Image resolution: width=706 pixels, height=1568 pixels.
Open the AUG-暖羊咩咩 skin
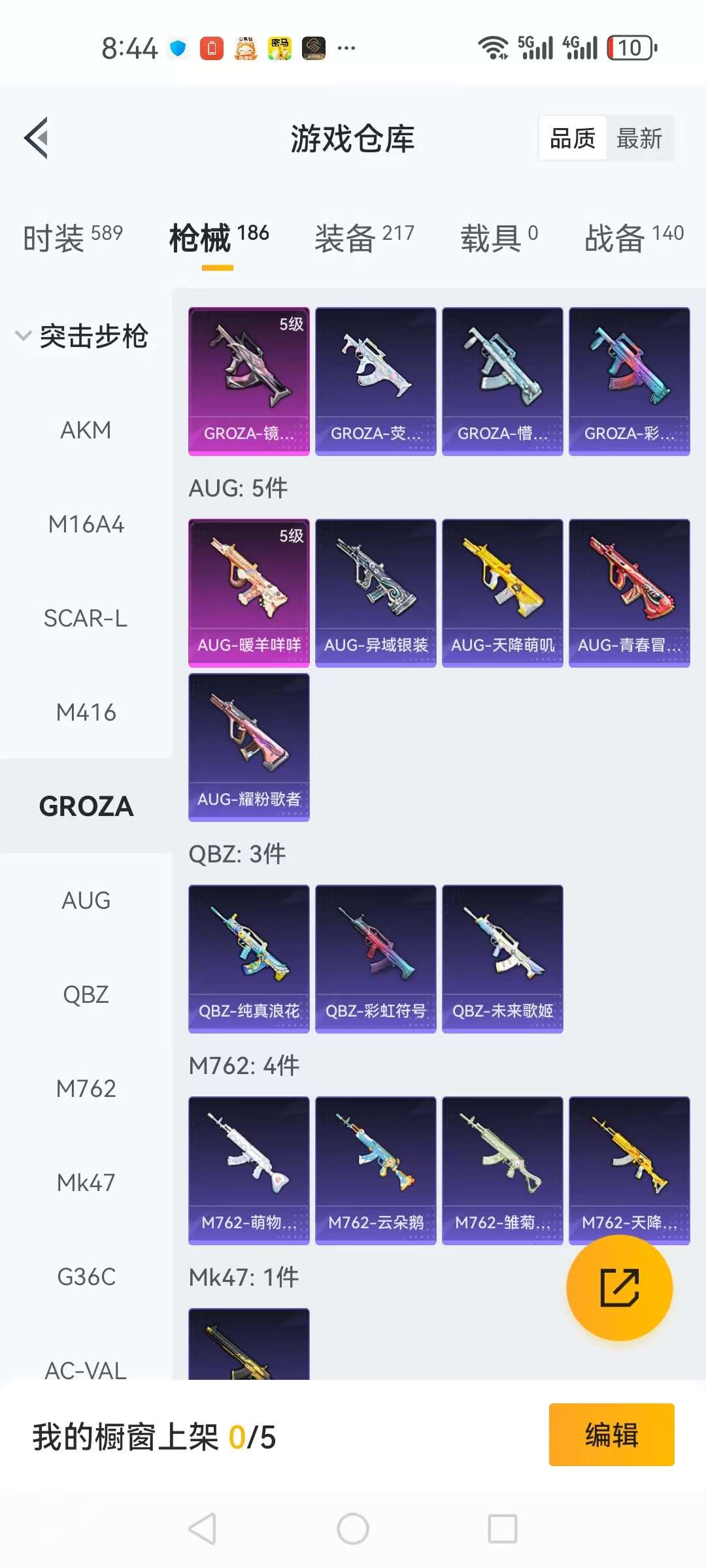pyautogui.click(x=248, y=593)
